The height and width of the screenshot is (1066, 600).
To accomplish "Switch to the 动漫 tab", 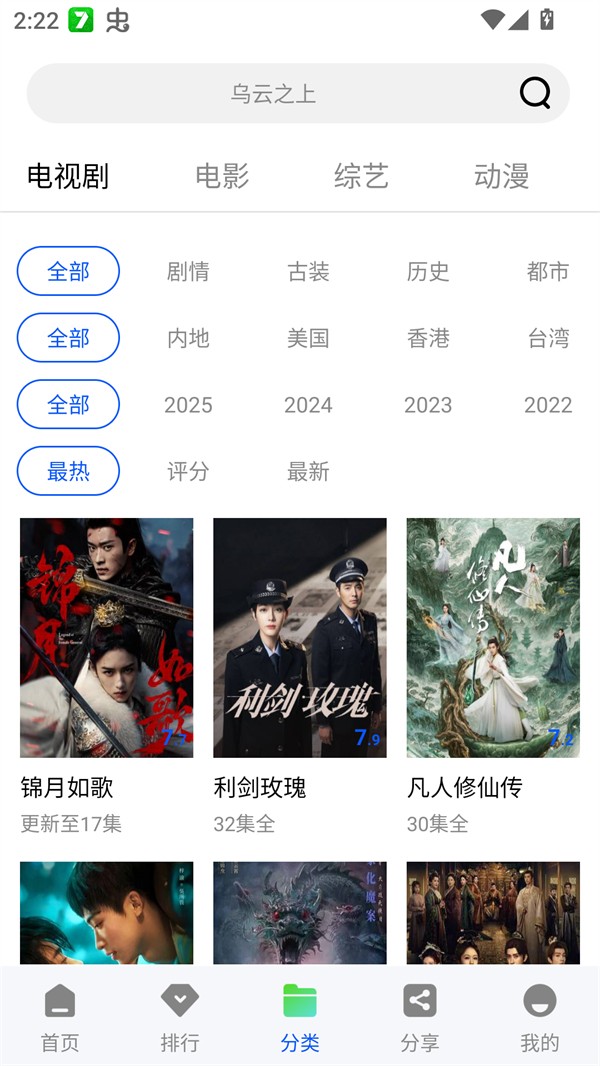I will pyautogui.click(x=501, y=176).
